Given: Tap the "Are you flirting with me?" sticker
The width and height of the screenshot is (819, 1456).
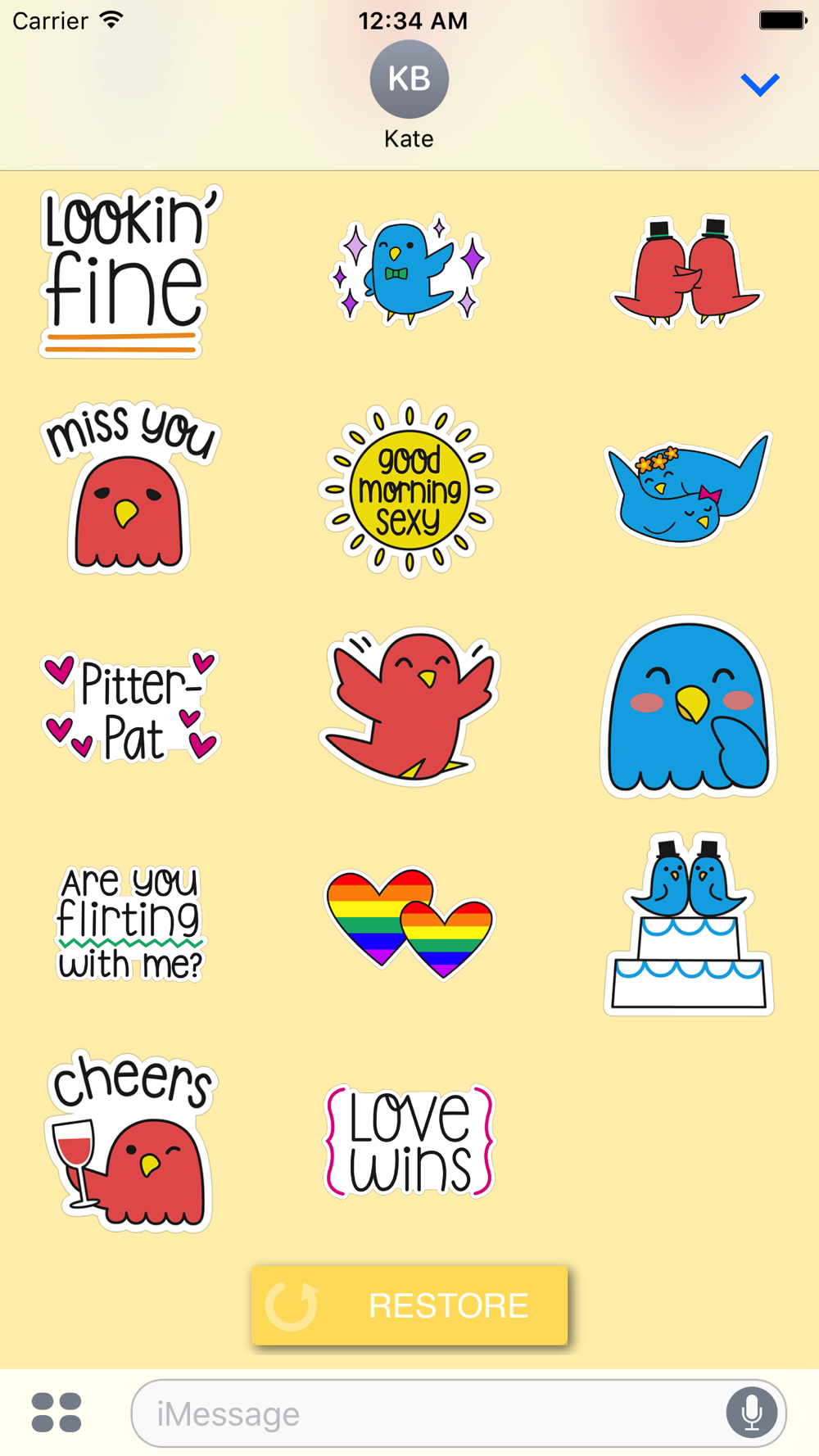Looking at the screenshot, I should pos(130,925).
